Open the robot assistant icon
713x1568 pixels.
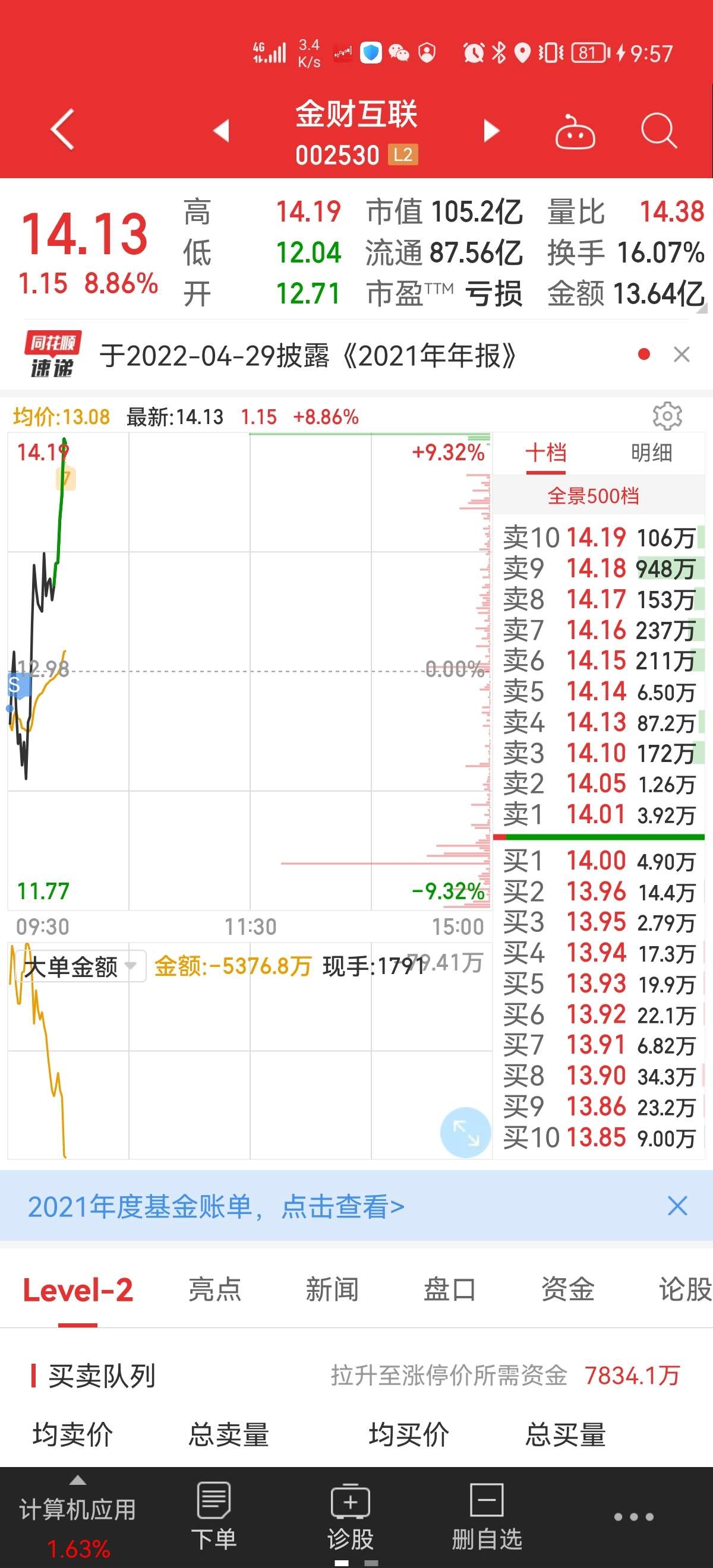[575, 131]
